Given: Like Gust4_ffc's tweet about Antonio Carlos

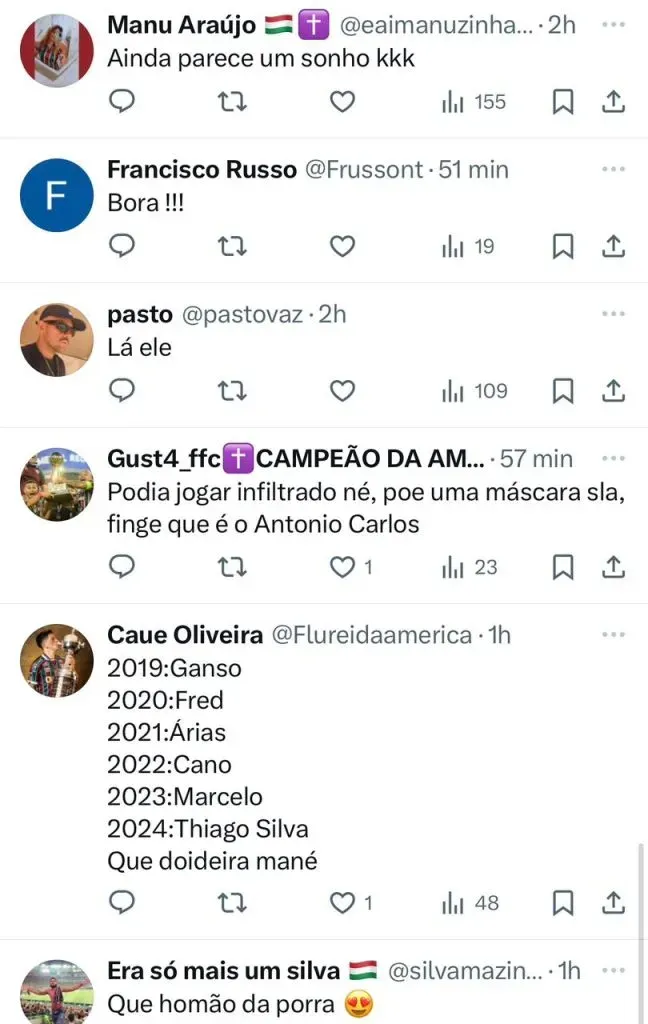Looking at the screenshot, I should tap(343, 567).
